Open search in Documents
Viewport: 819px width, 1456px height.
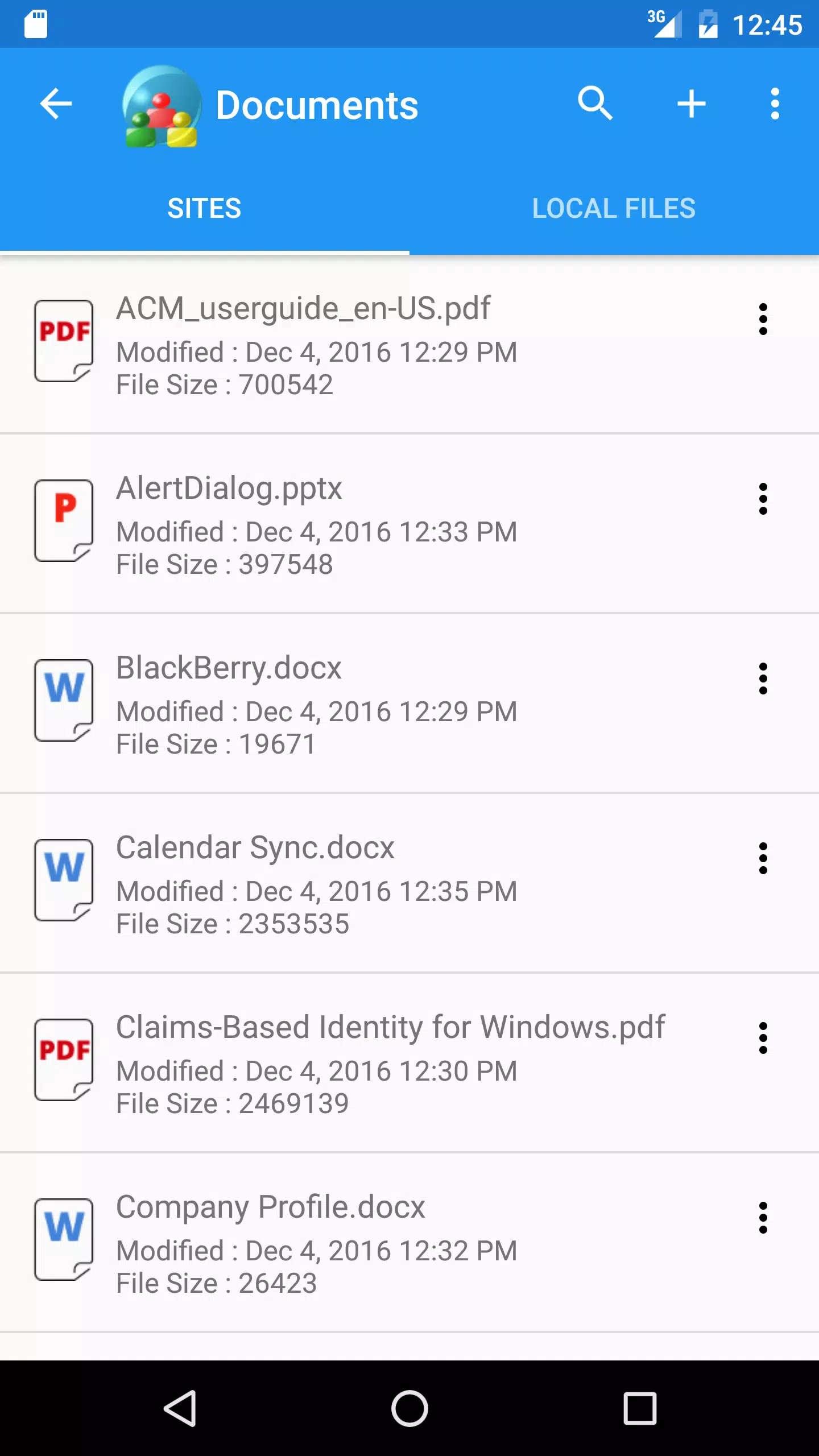click(595, 104)
